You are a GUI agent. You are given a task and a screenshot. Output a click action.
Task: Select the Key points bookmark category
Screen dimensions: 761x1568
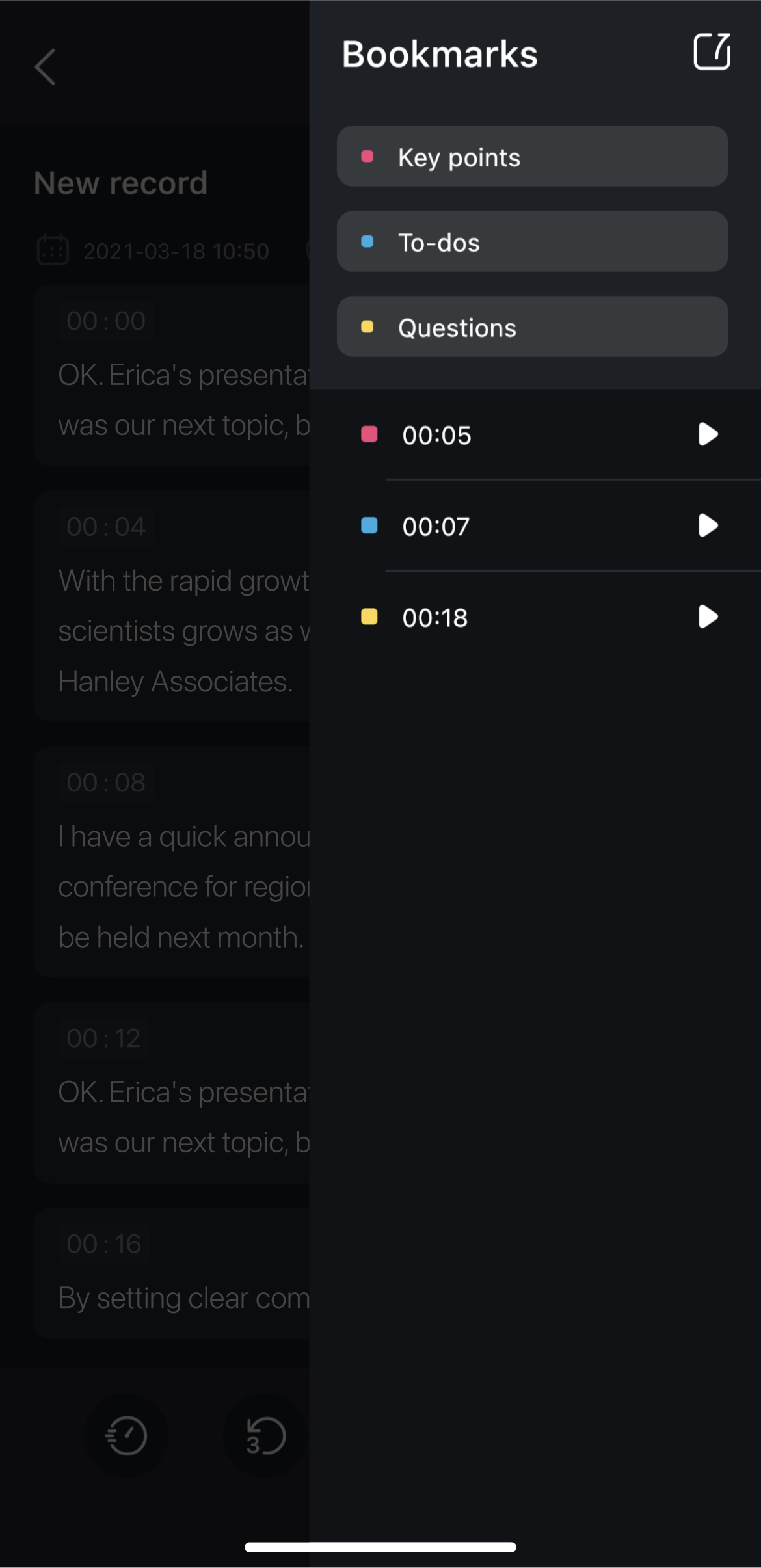532,156
